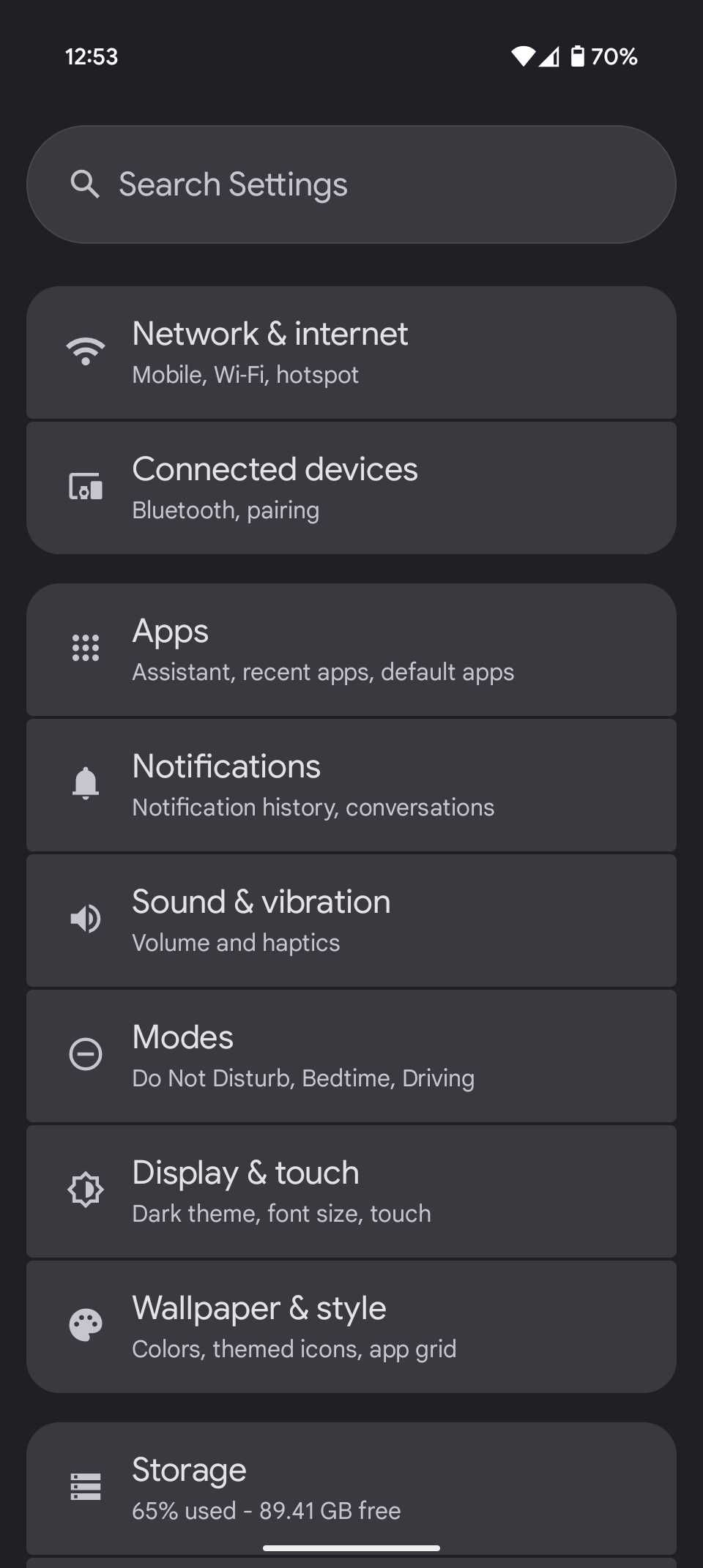Open Sound & vibration
Screen dimensions: 703x1568
351,921
